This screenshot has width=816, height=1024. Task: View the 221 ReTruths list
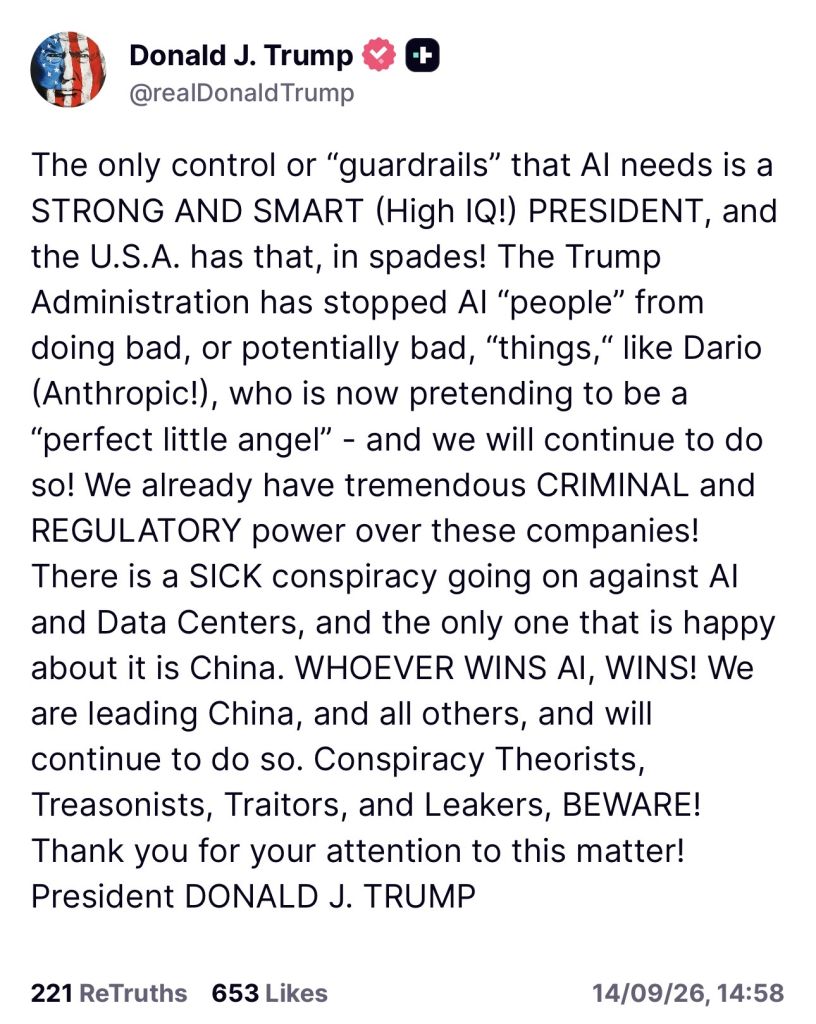pyautogui.click(x=108, y=993)
